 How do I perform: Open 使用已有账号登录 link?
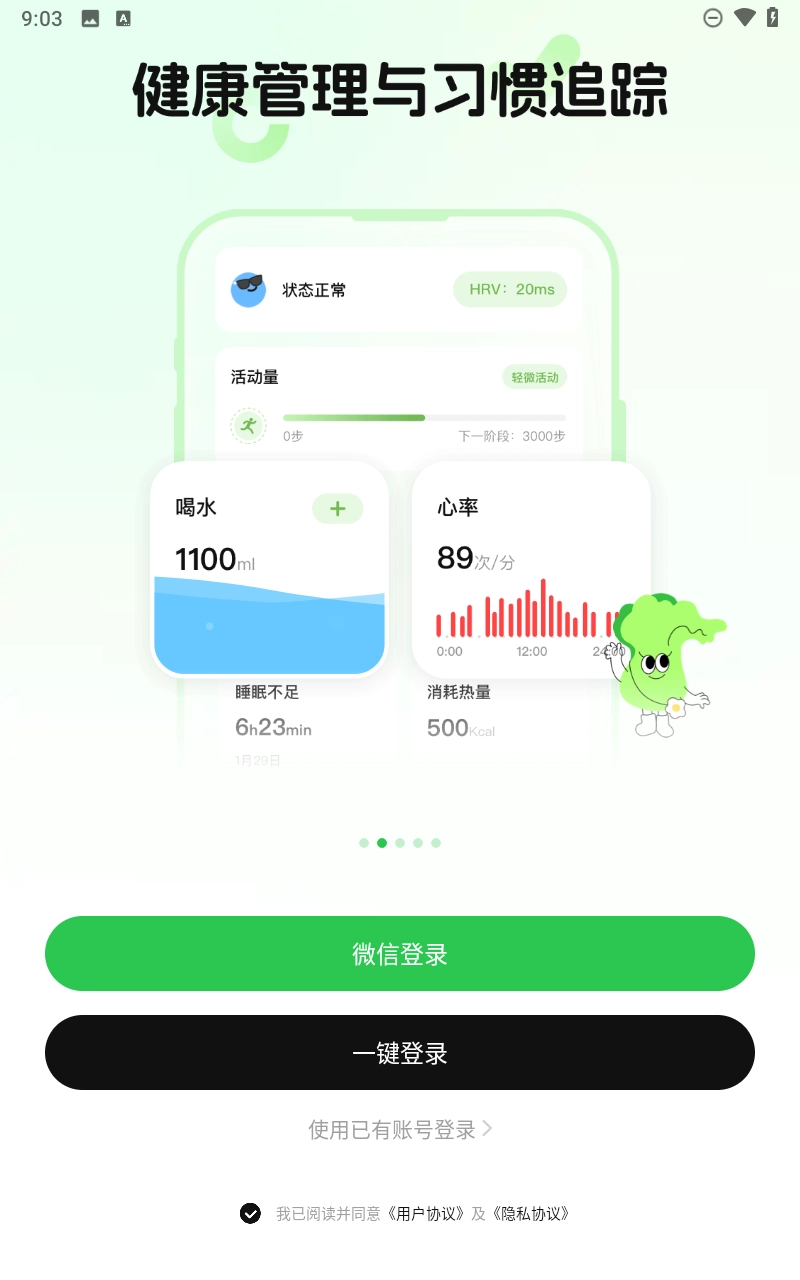click(400, 1130)
